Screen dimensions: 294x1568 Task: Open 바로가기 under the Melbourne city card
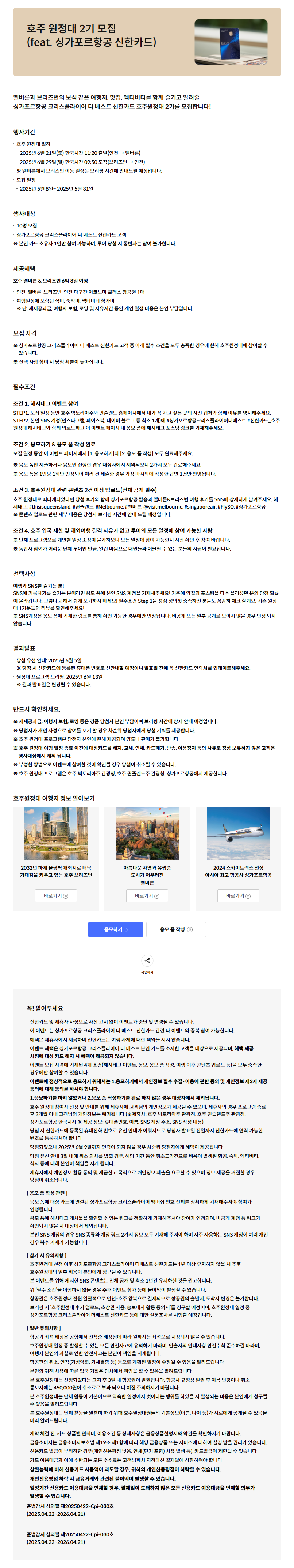147,896
